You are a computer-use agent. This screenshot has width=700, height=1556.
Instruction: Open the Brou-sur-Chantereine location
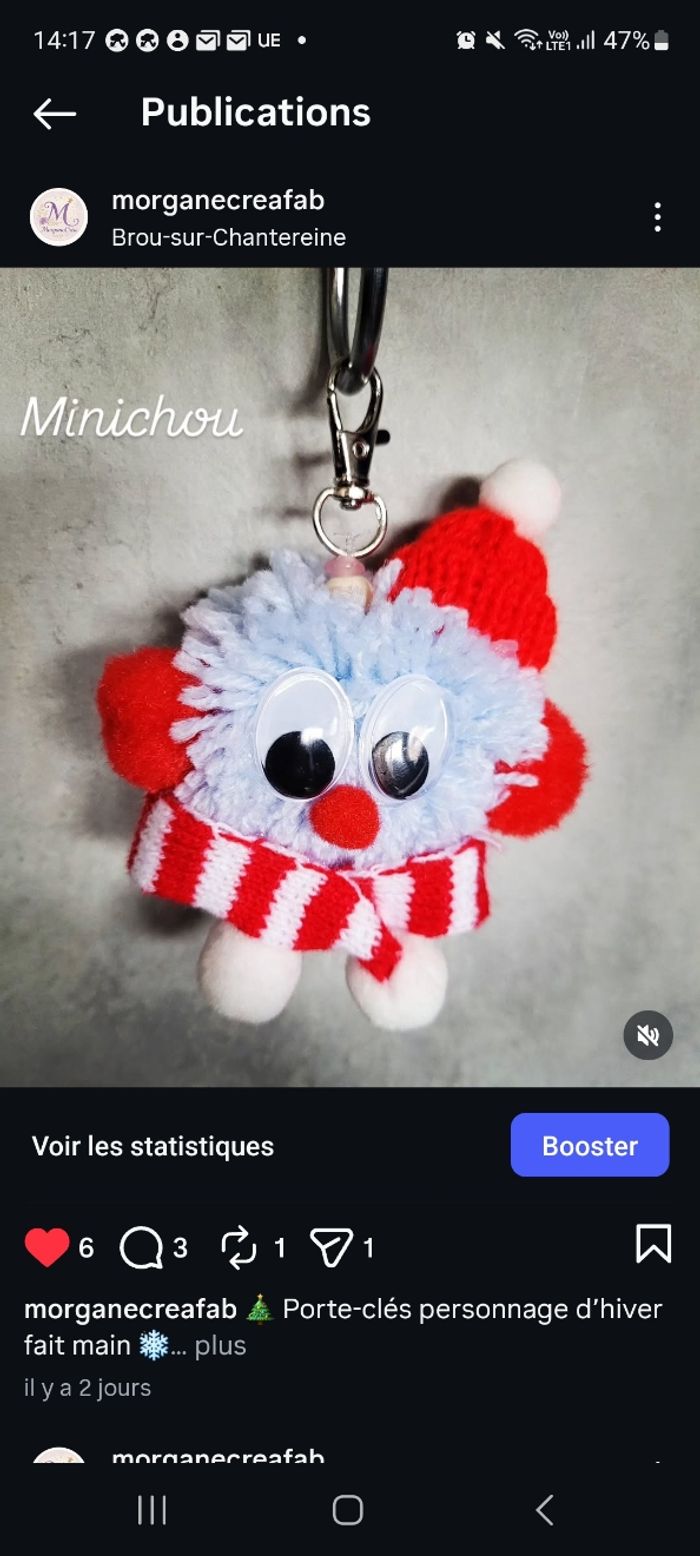click(228, 238)
